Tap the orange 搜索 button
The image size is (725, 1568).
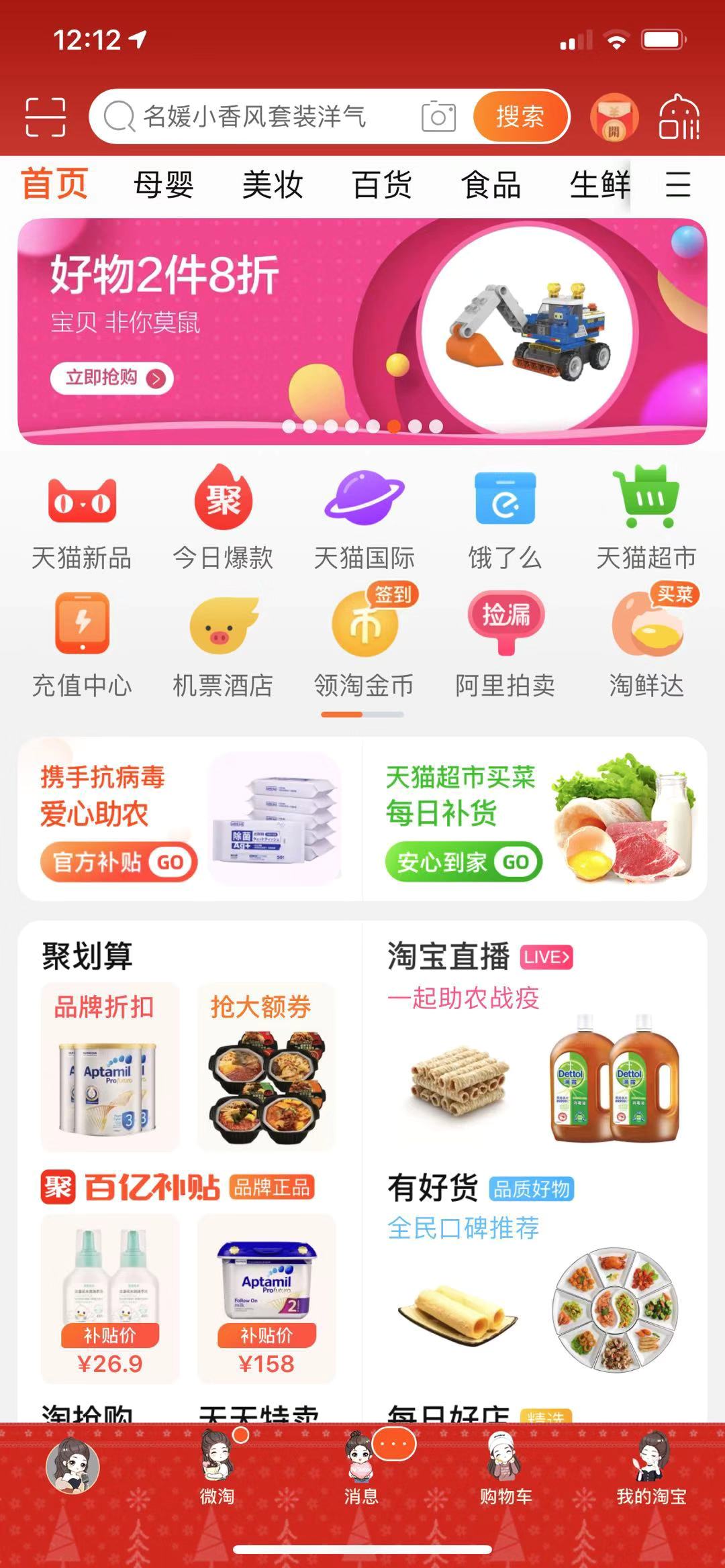click(520, 117)
